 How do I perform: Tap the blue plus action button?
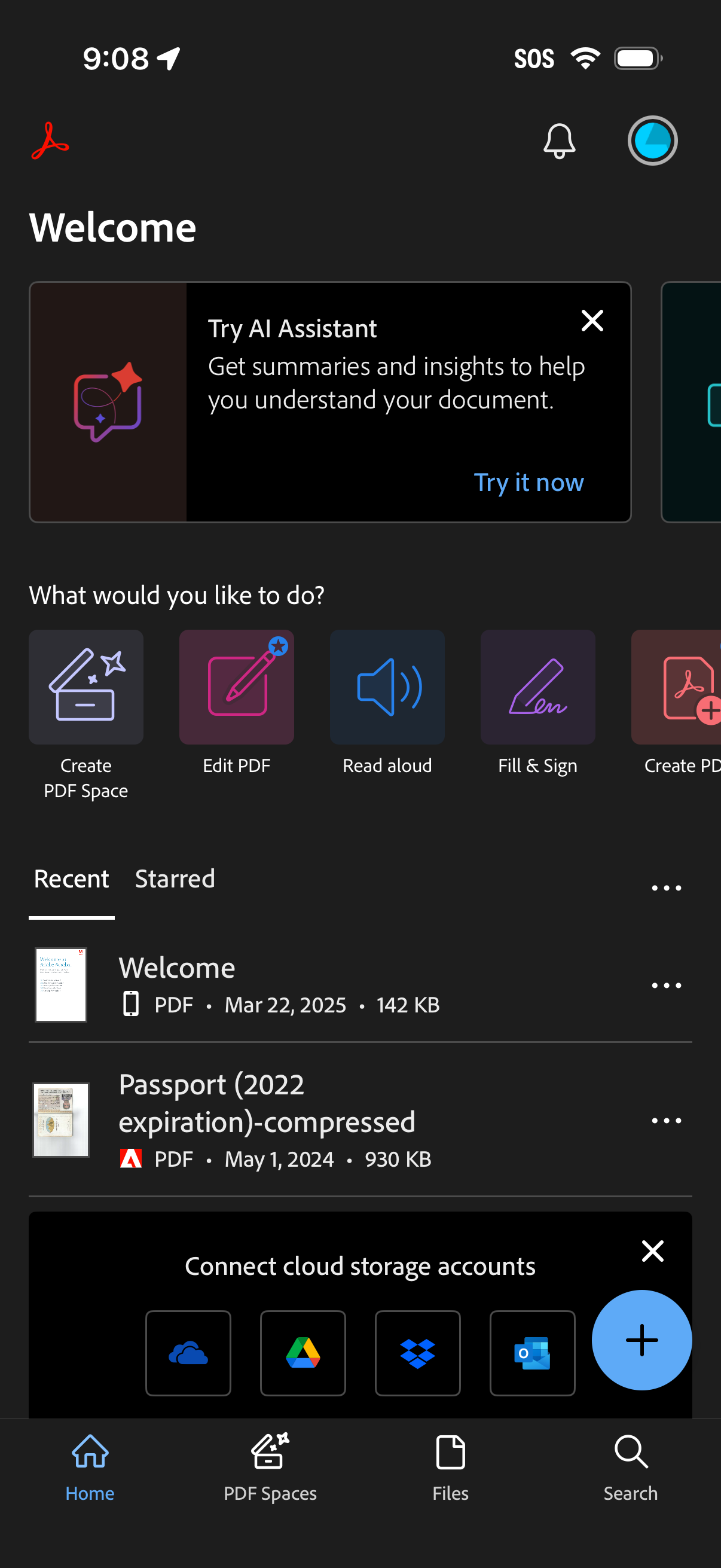[642, 1339]
